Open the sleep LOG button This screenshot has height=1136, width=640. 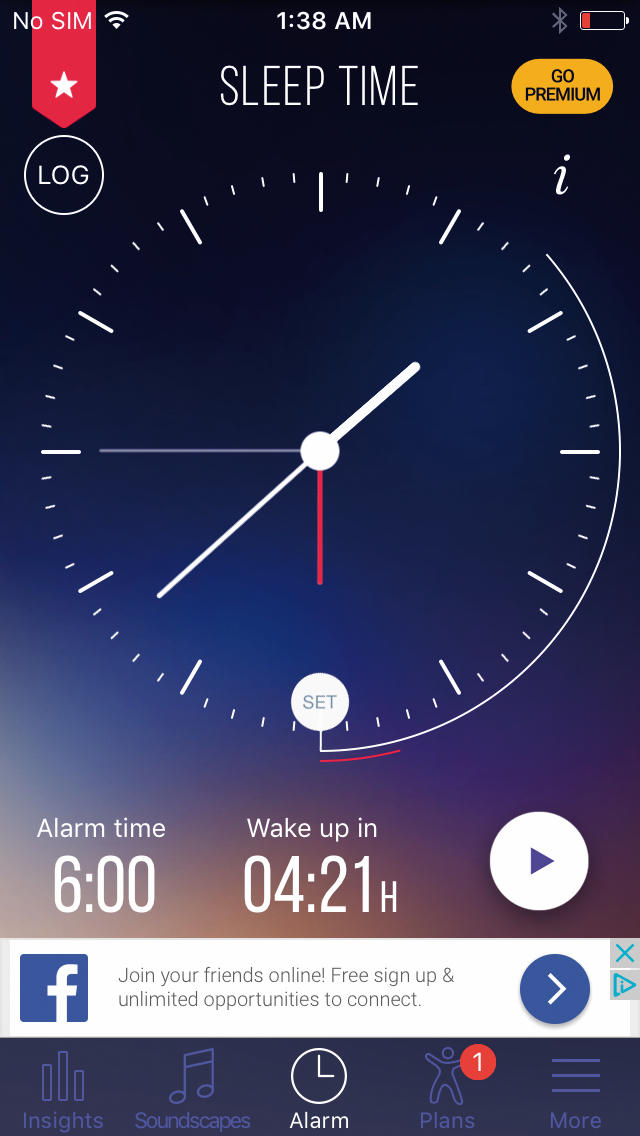click(x=64, y=175)
